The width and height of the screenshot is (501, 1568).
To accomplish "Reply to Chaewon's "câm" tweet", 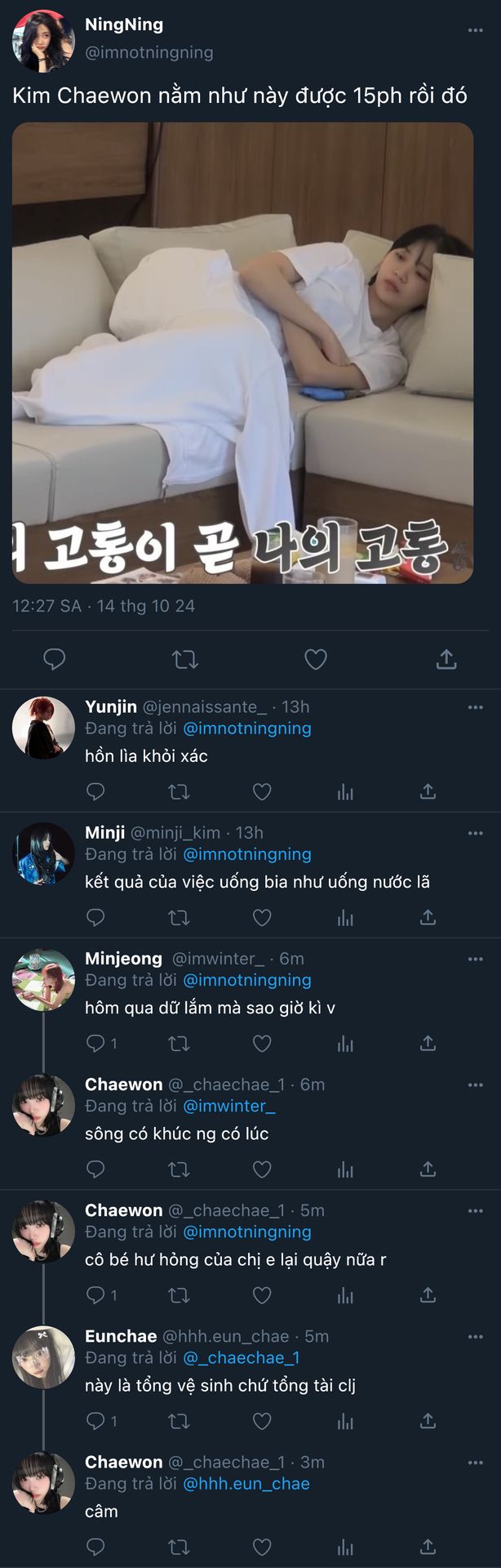I will coord(95,1546).
